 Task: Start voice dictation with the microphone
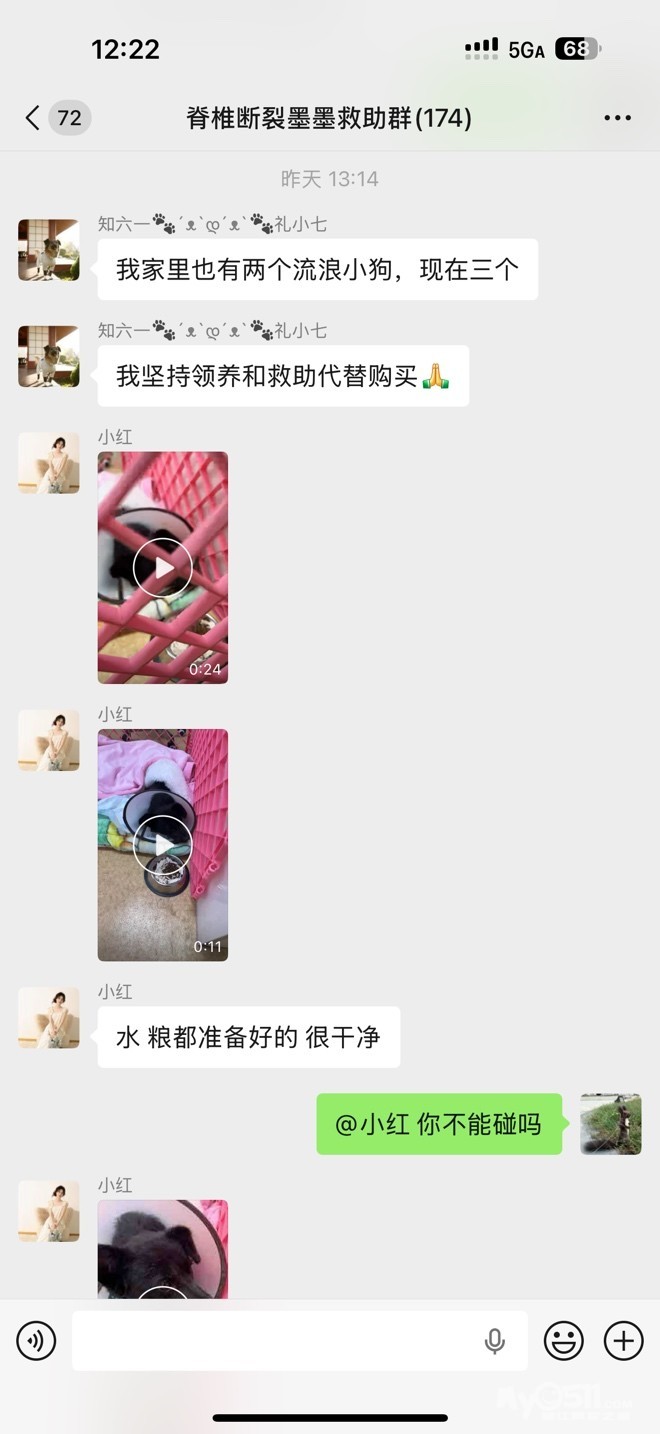point(494,1341)
